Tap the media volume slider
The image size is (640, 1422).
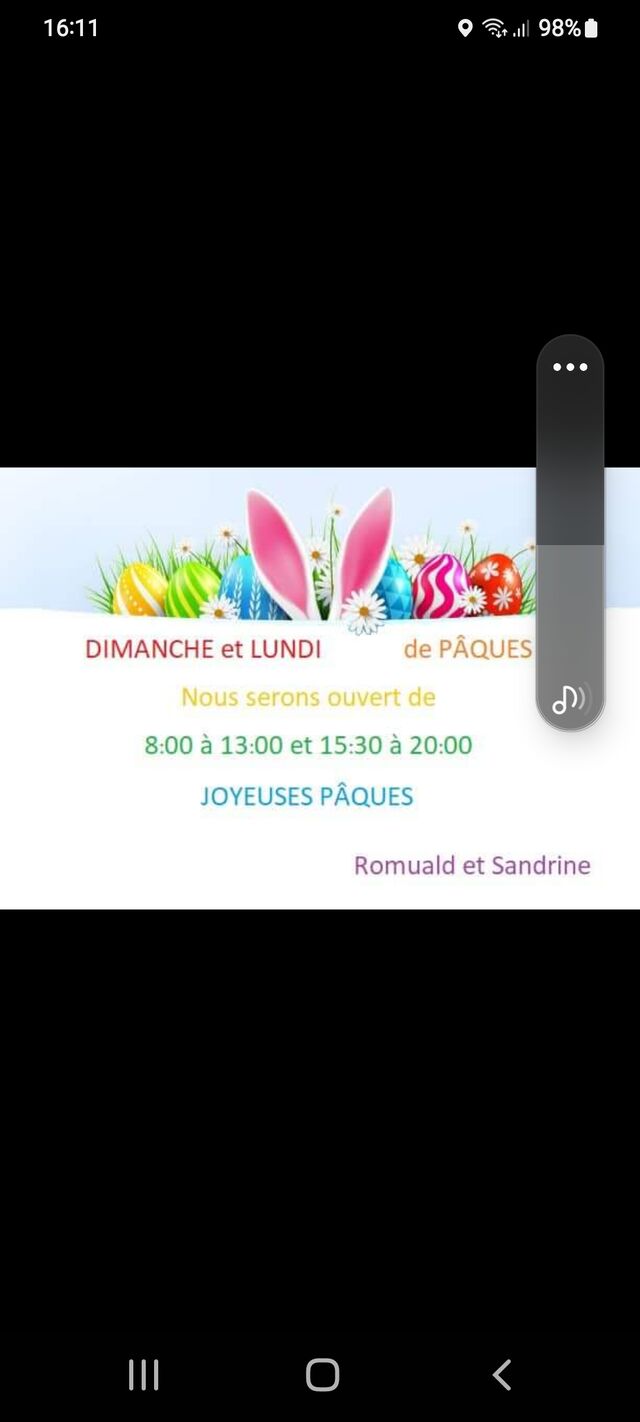tap(570, 532)
